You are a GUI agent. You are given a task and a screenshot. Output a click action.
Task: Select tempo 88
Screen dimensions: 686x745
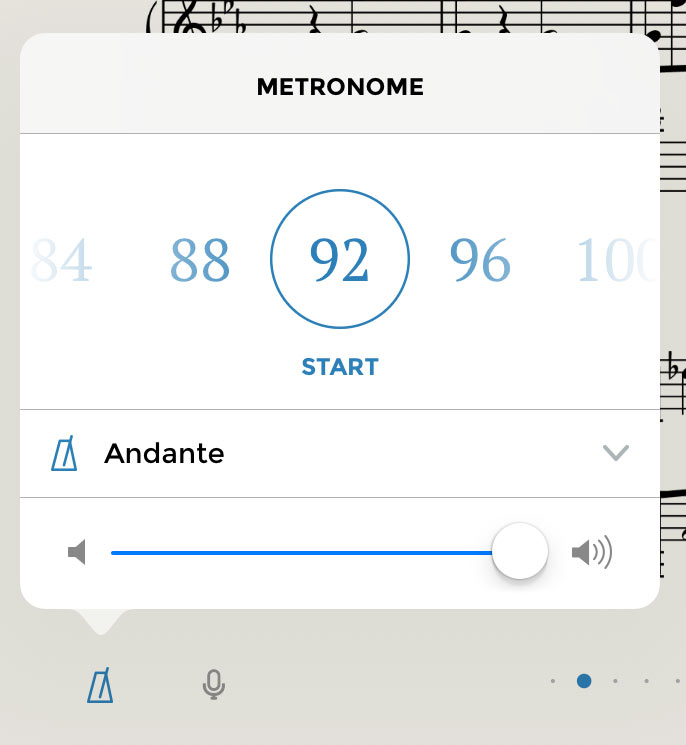coord(200,261)
